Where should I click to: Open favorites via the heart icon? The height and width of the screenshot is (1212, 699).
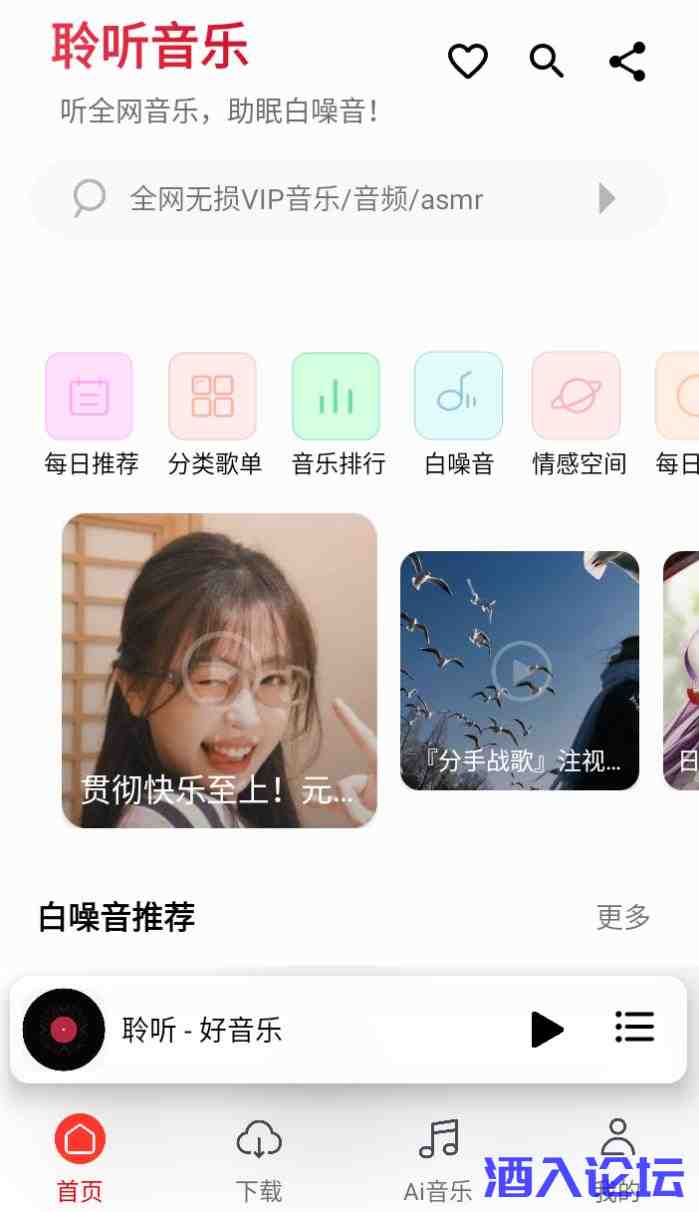coord(467,61)
